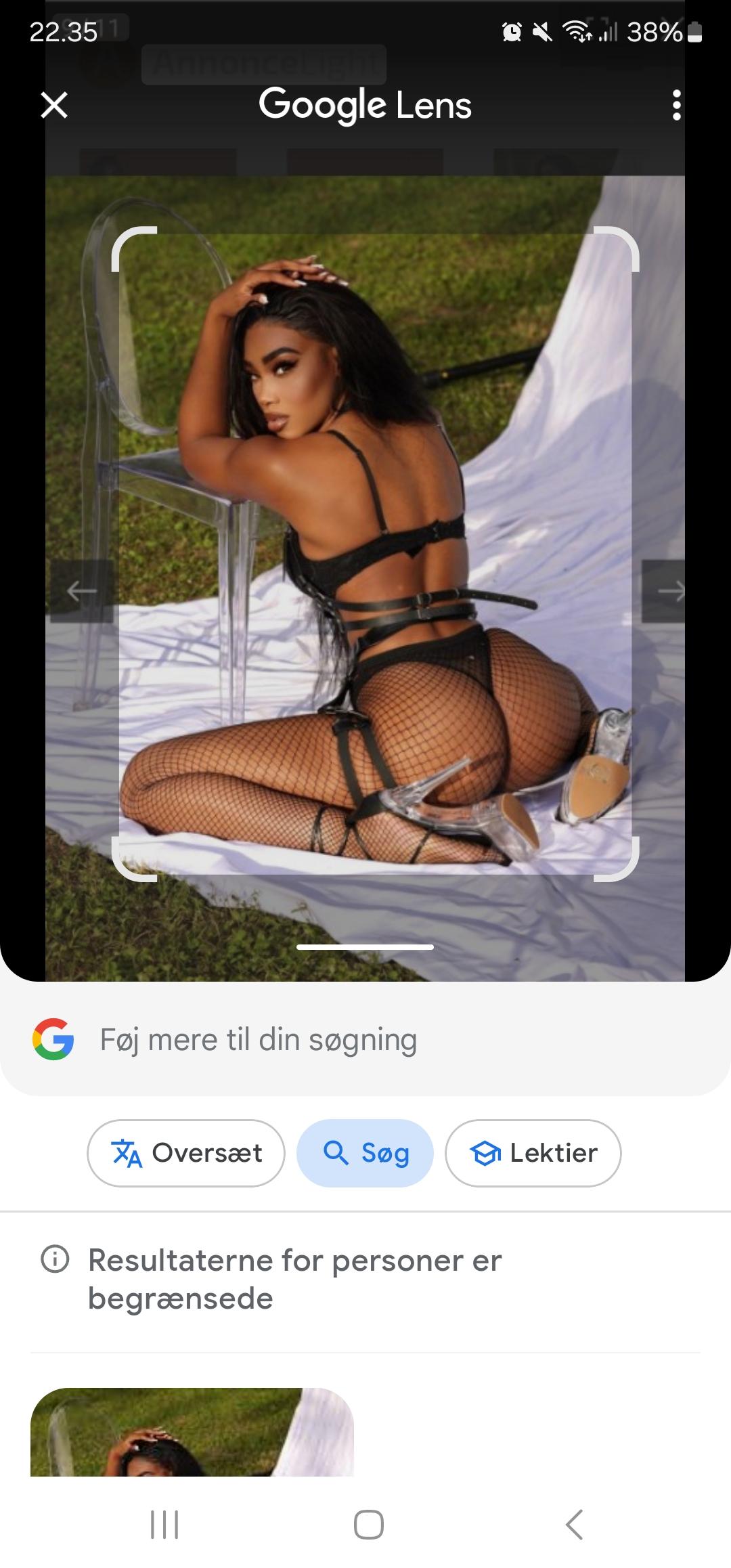Switch to the Oversæt mode
The width and height of the screenshot is (731, 1568).
186,1153
